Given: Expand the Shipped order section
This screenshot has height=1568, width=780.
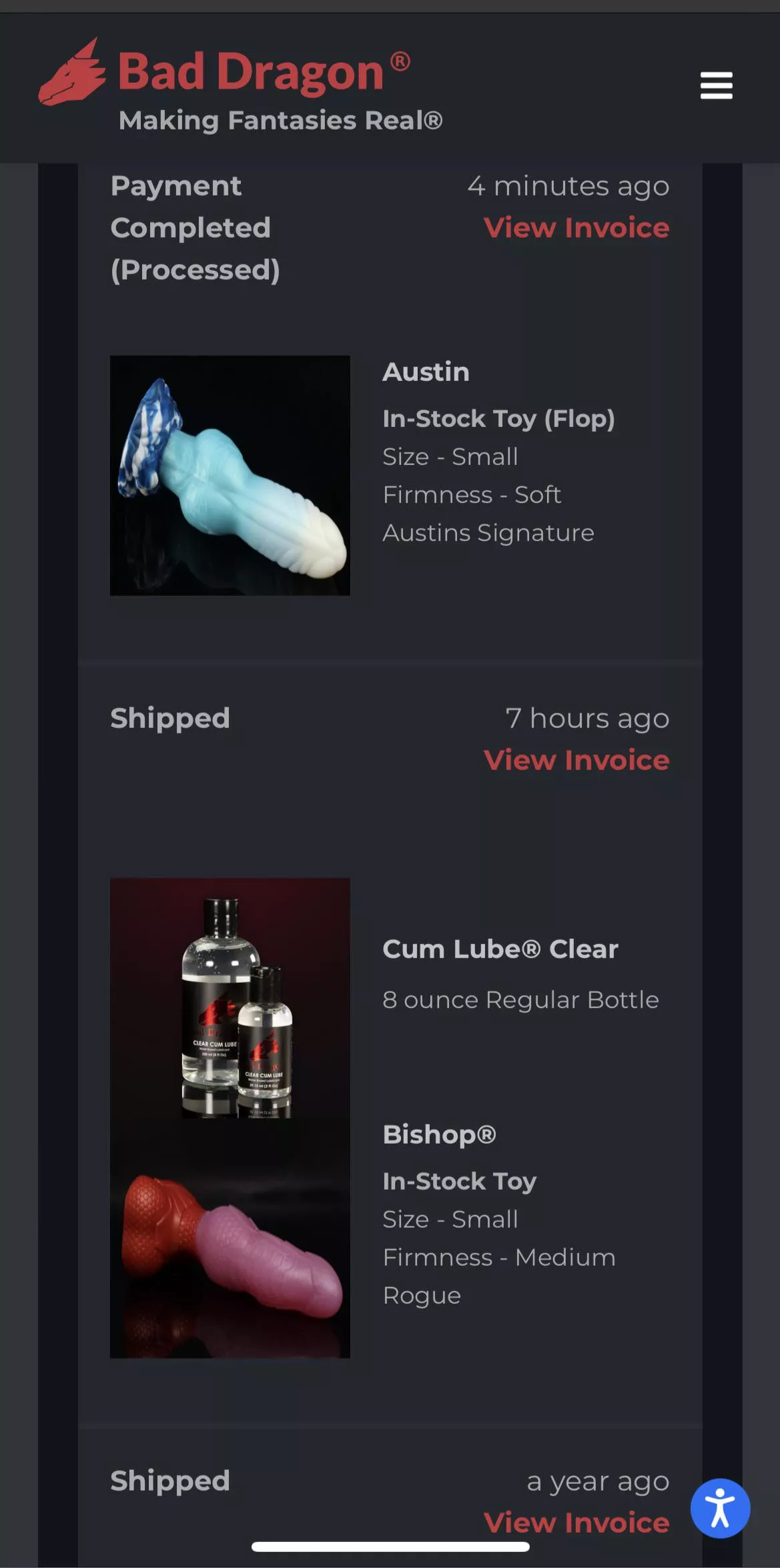Looking at the screenshot, I should coord(169,719).
